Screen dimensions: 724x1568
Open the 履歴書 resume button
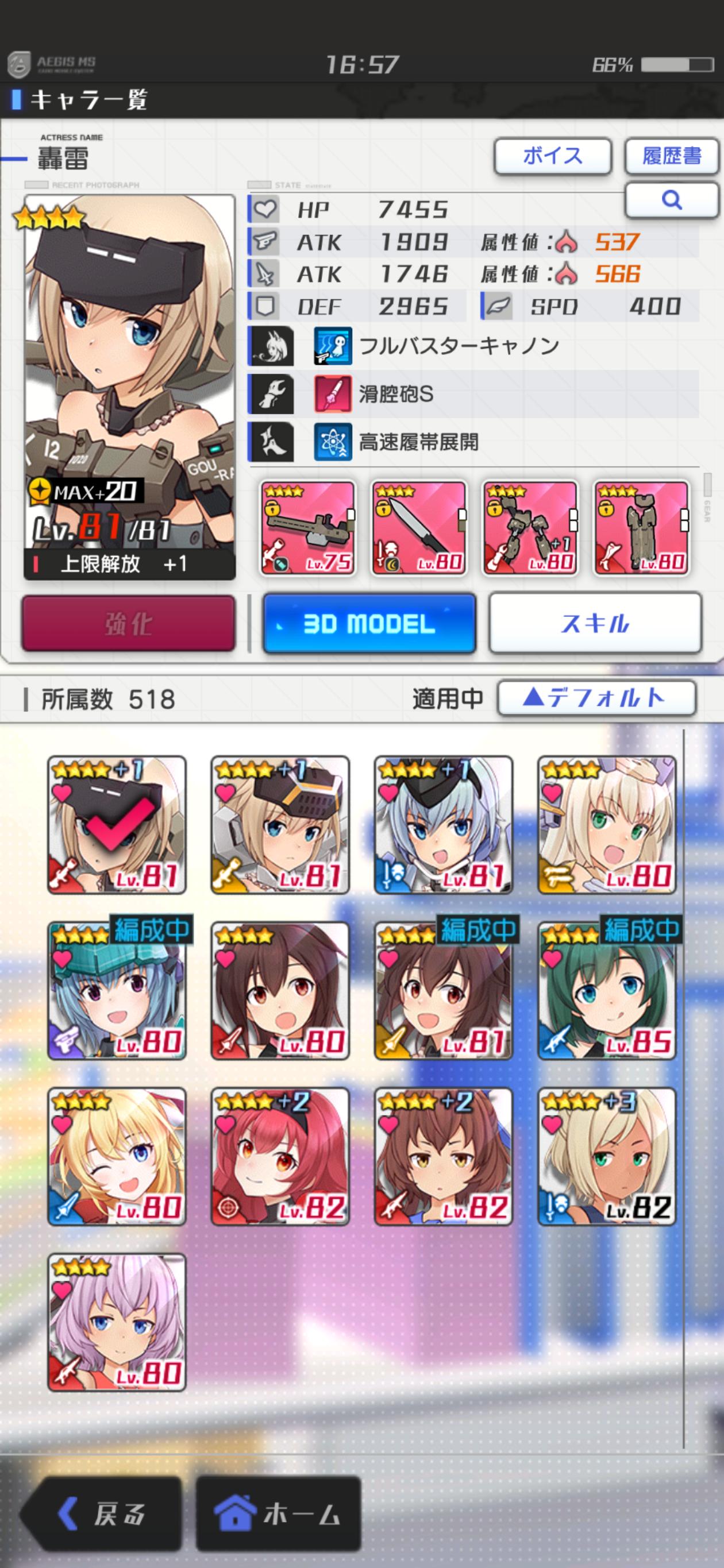[672, 156]
